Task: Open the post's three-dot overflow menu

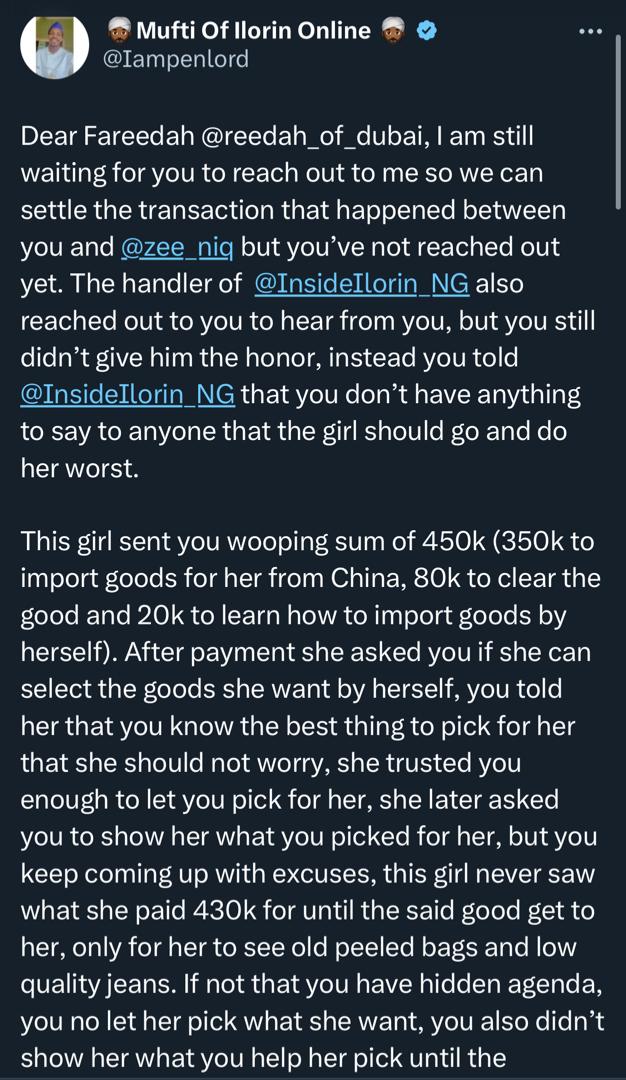Action: (x=592, y=32)
